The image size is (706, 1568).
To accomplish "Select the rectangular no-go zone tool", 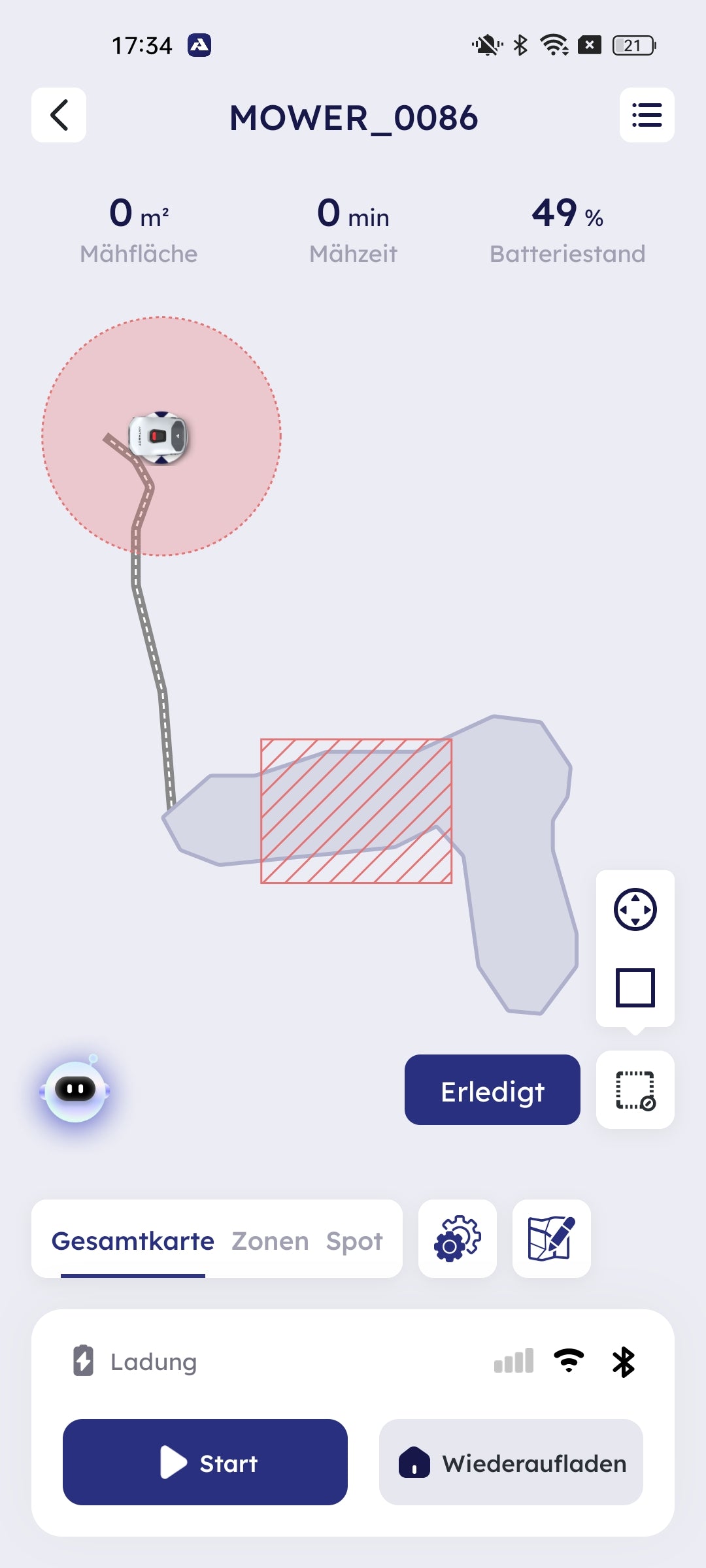I will tap(635, 987).
